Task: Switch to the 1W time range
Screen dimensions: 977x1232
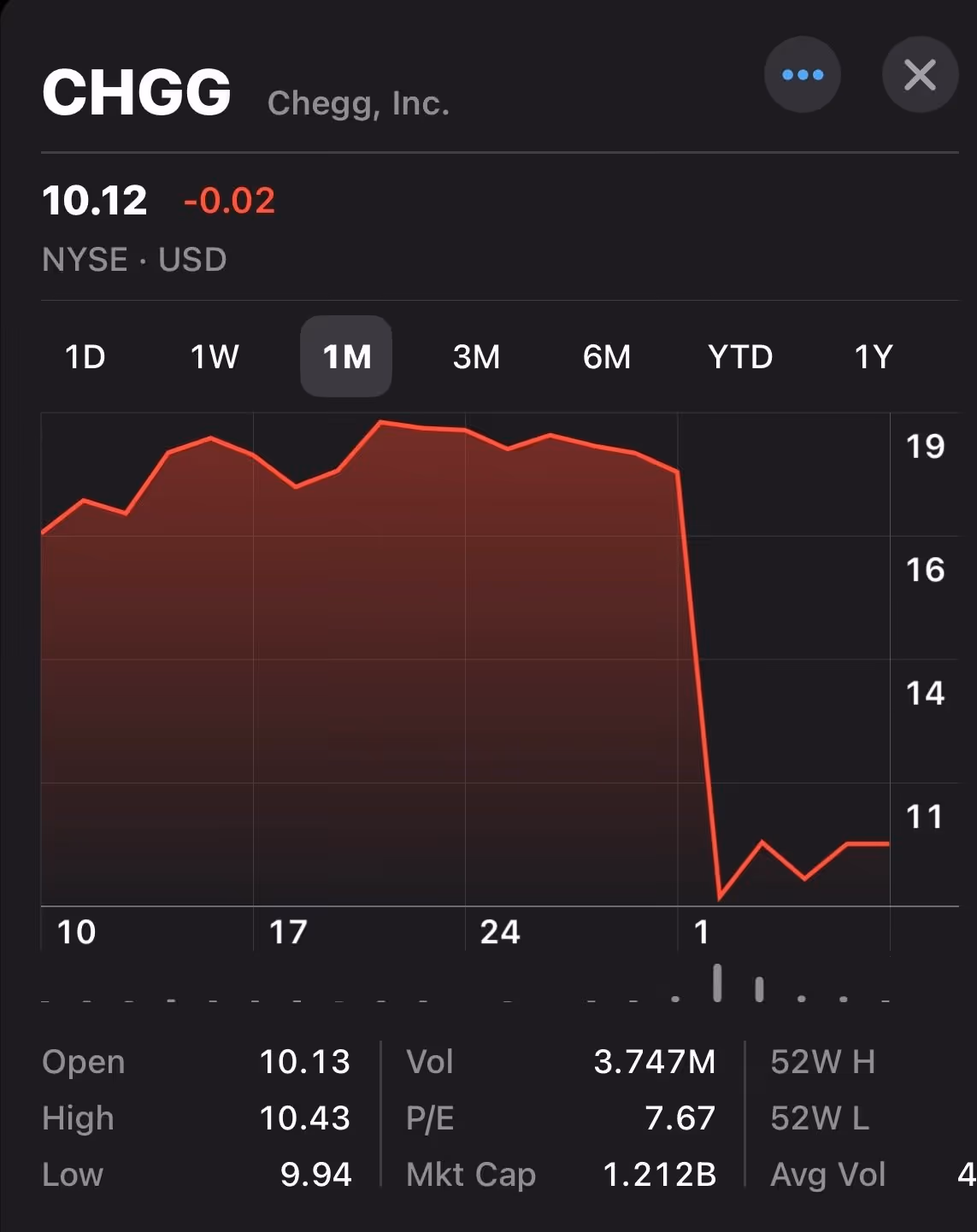Action: 215,357
